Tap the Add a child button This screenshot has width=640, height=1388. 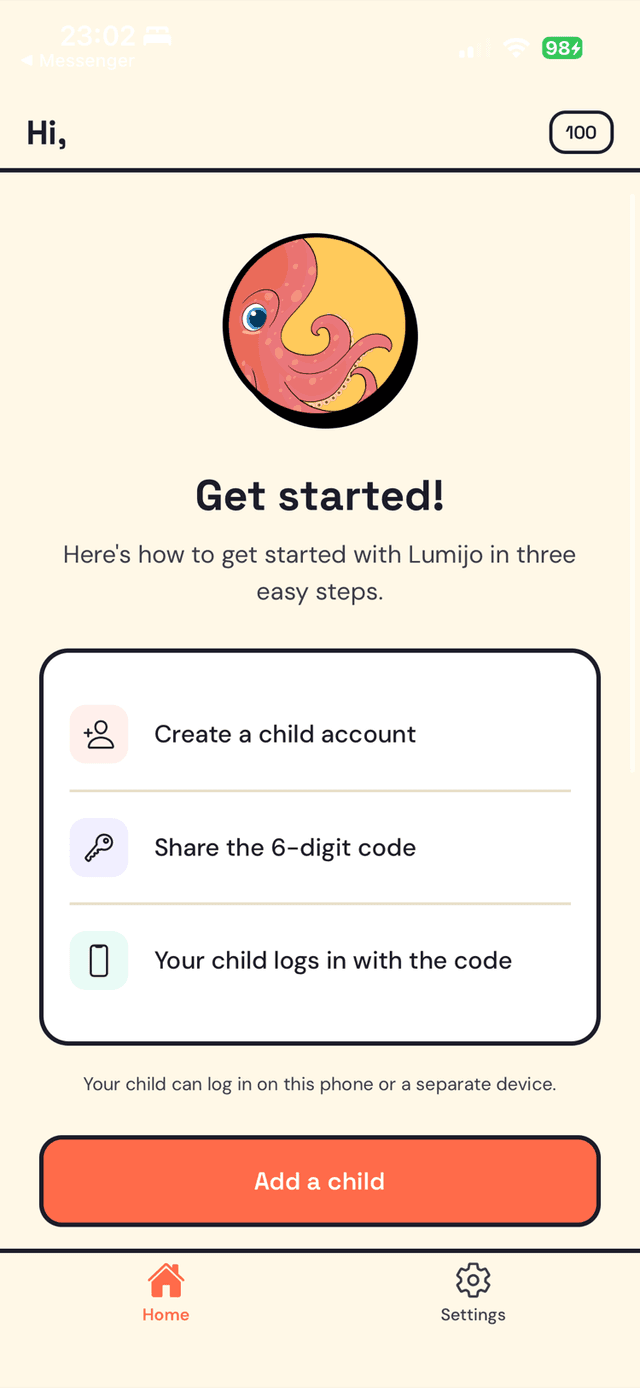coord(320,1181)
